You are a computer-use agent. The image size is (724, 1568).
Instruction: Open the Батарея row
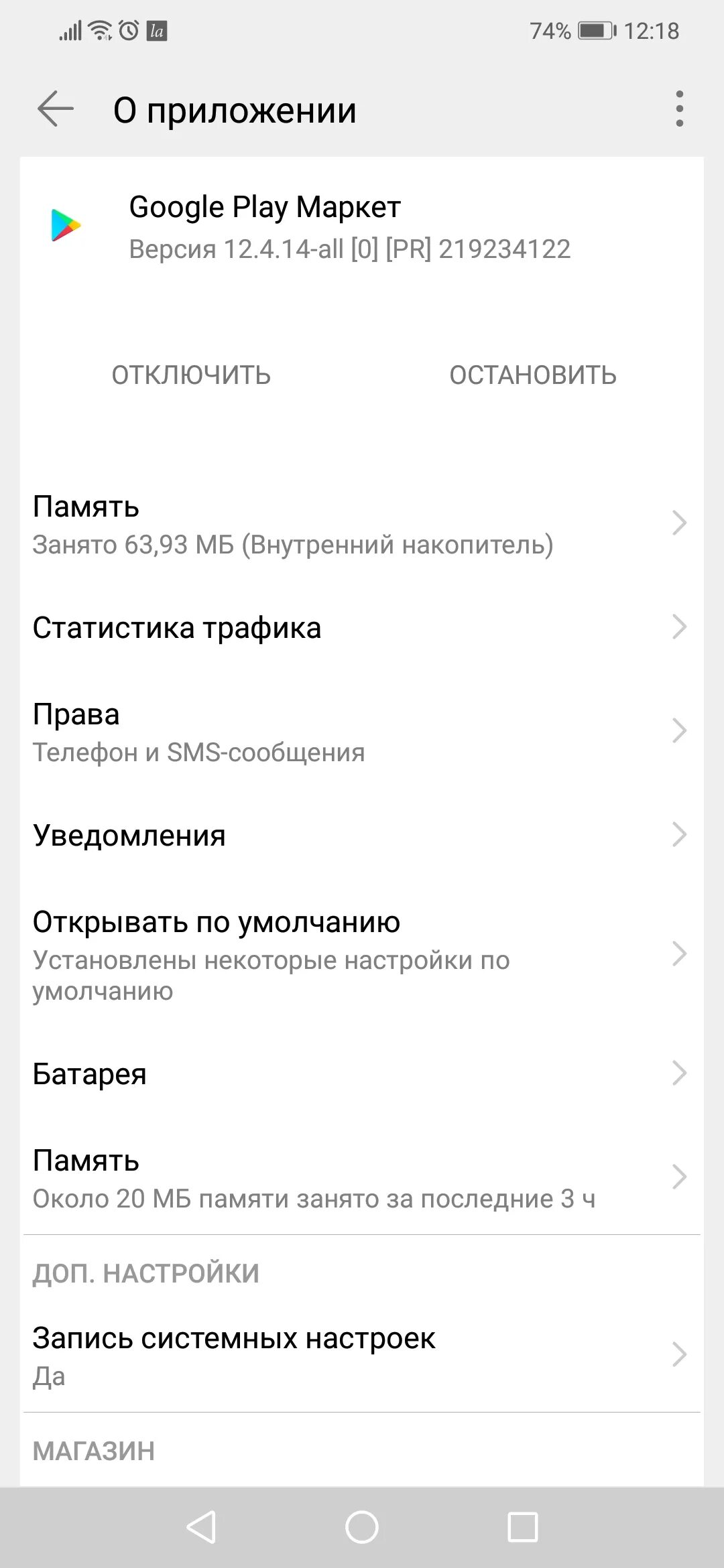coord(362,1073)
